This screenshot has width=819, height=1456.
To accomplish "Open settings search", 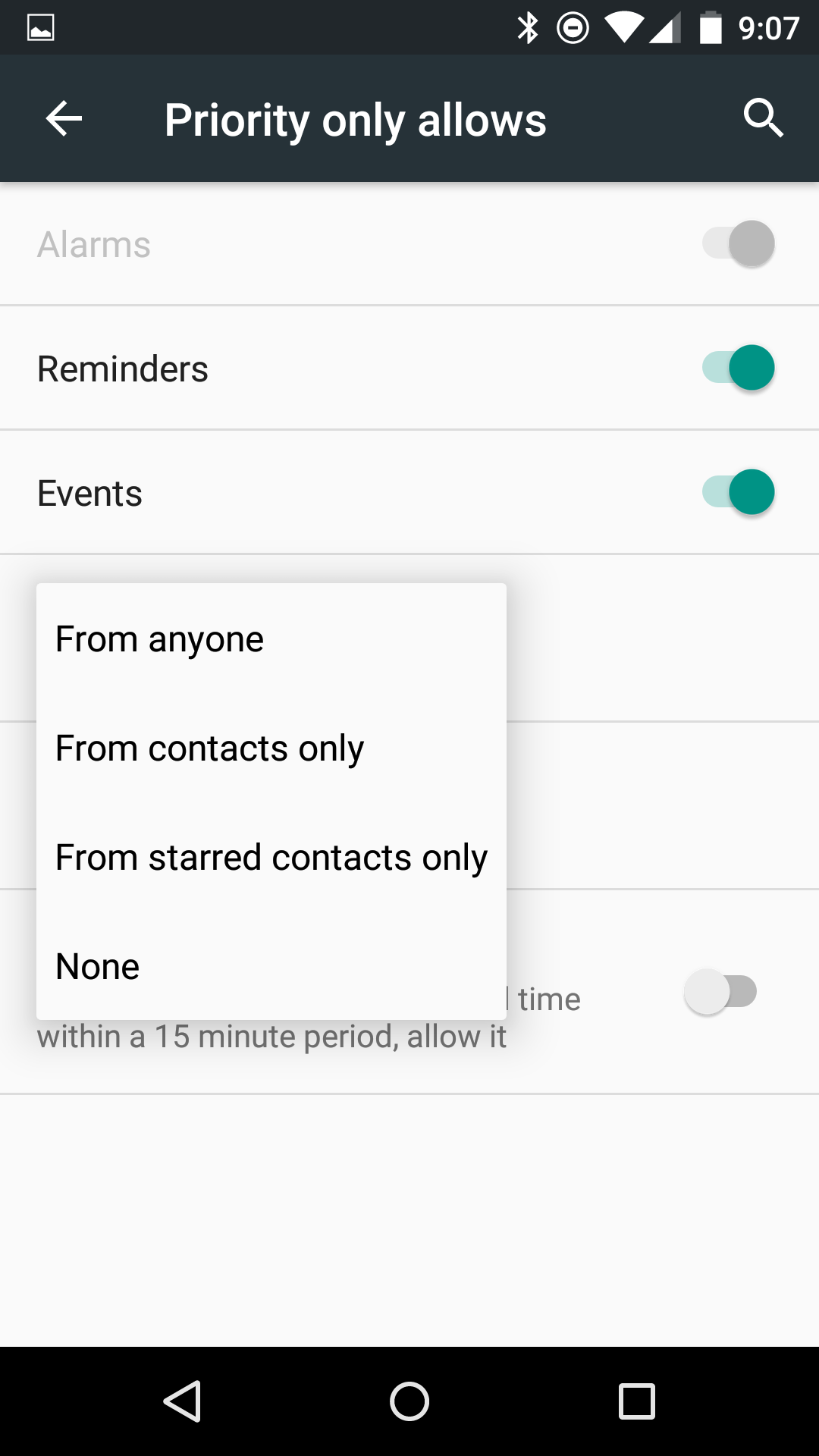I will tap(763, 118).
